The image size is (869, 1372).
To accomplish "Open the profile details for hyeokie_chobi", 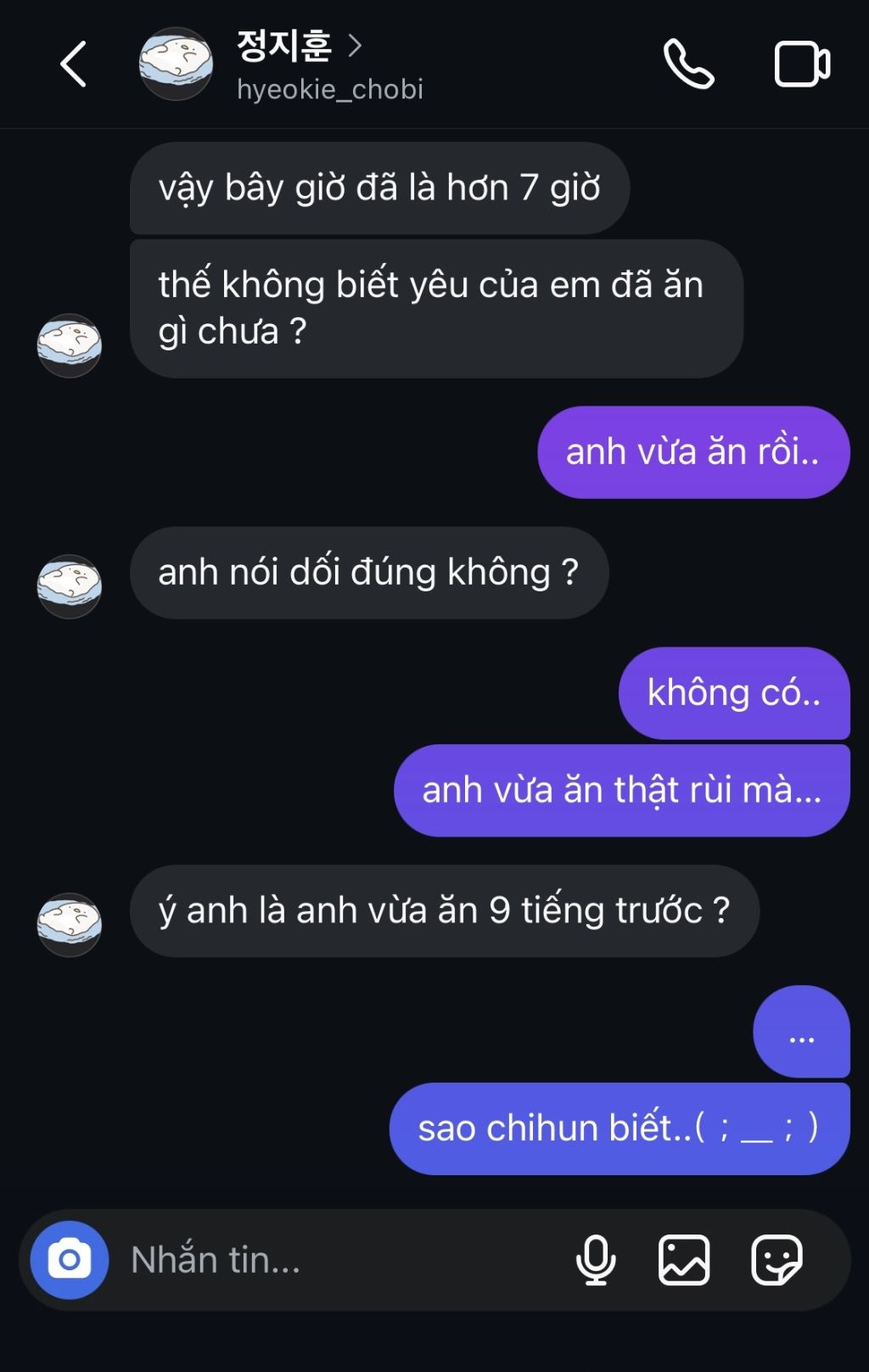I will [x=299, y=64].
